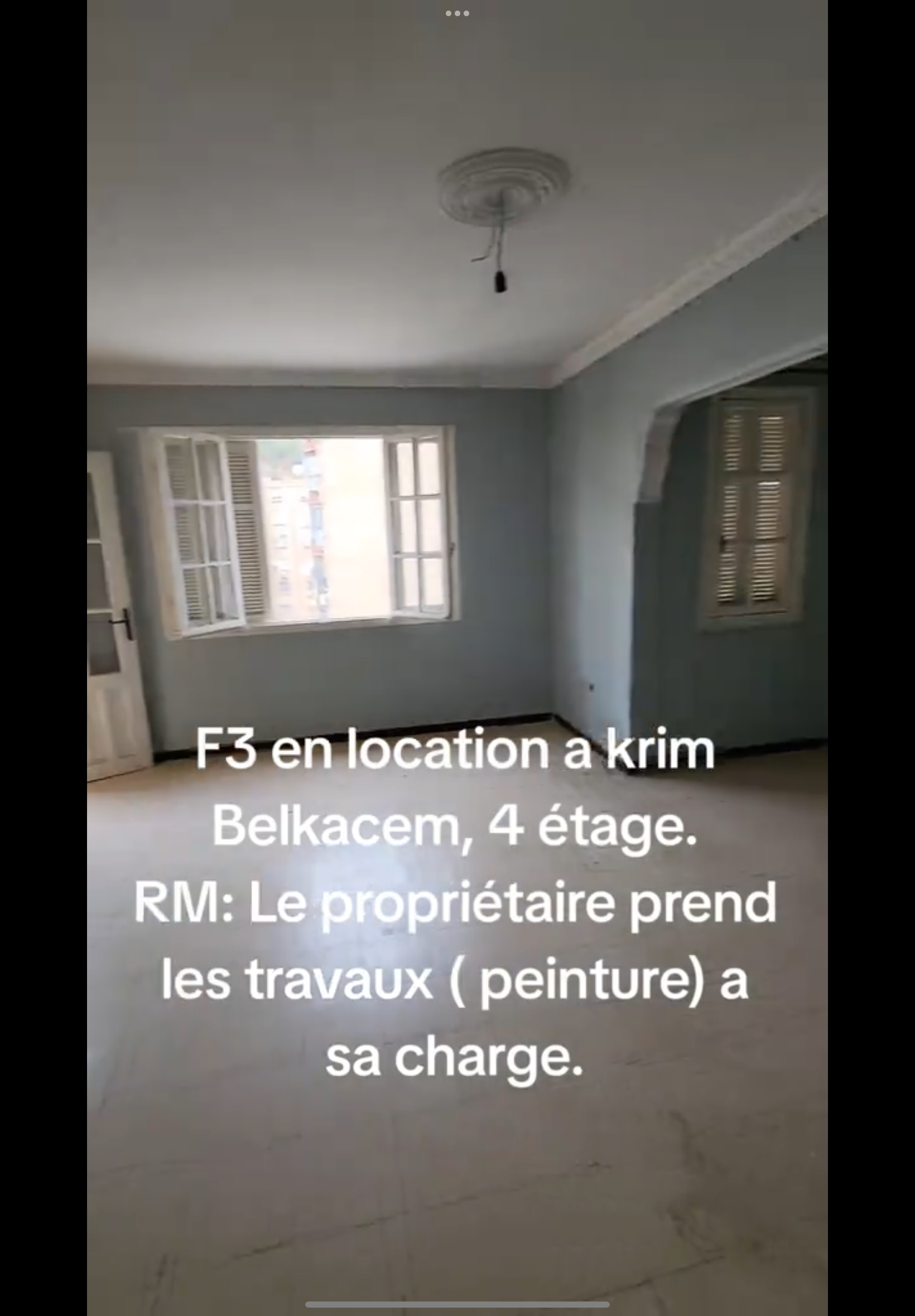Open the three-dot multitasking menu at top
Screen dimensions: 915x1316
point(457,13)
